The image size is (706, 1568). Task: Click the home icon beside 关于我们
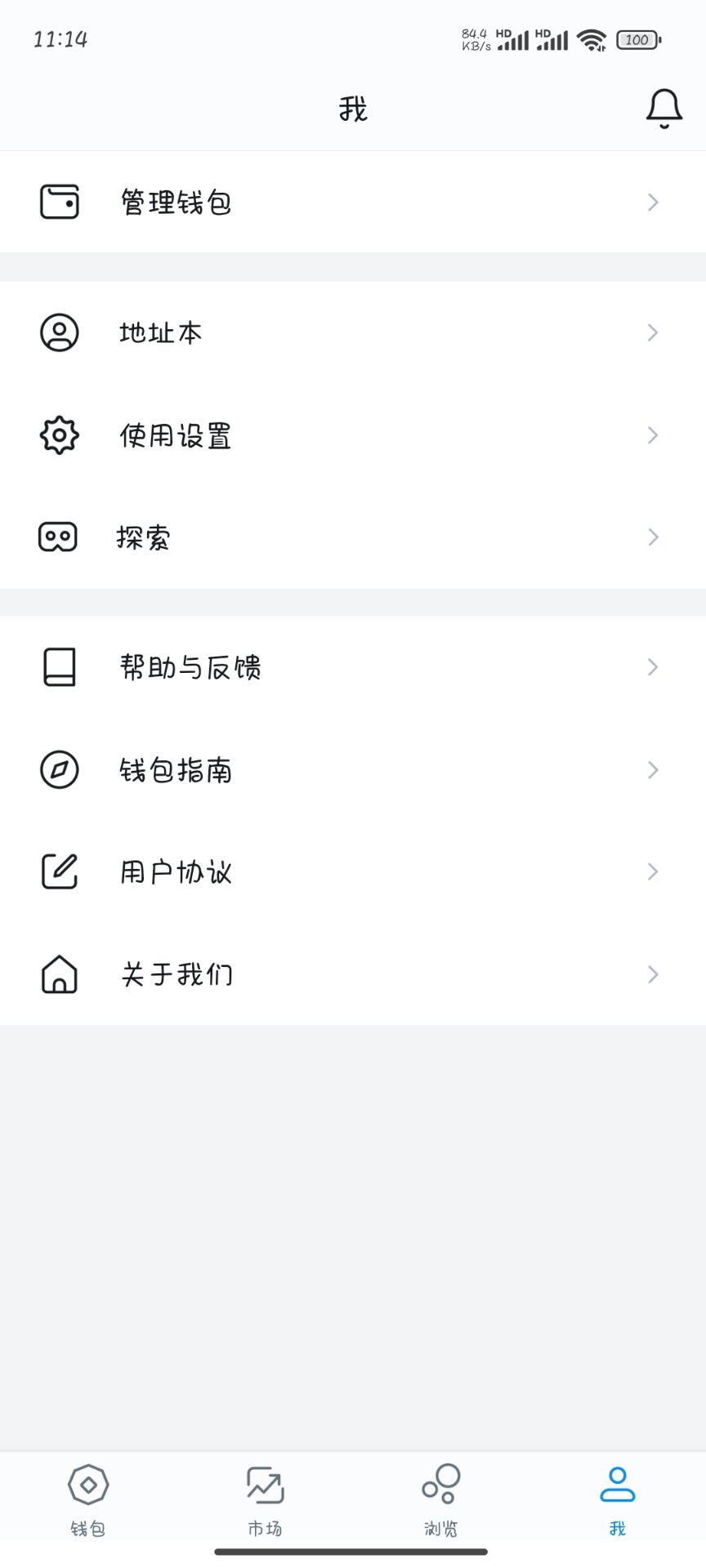tap(58, 973)
